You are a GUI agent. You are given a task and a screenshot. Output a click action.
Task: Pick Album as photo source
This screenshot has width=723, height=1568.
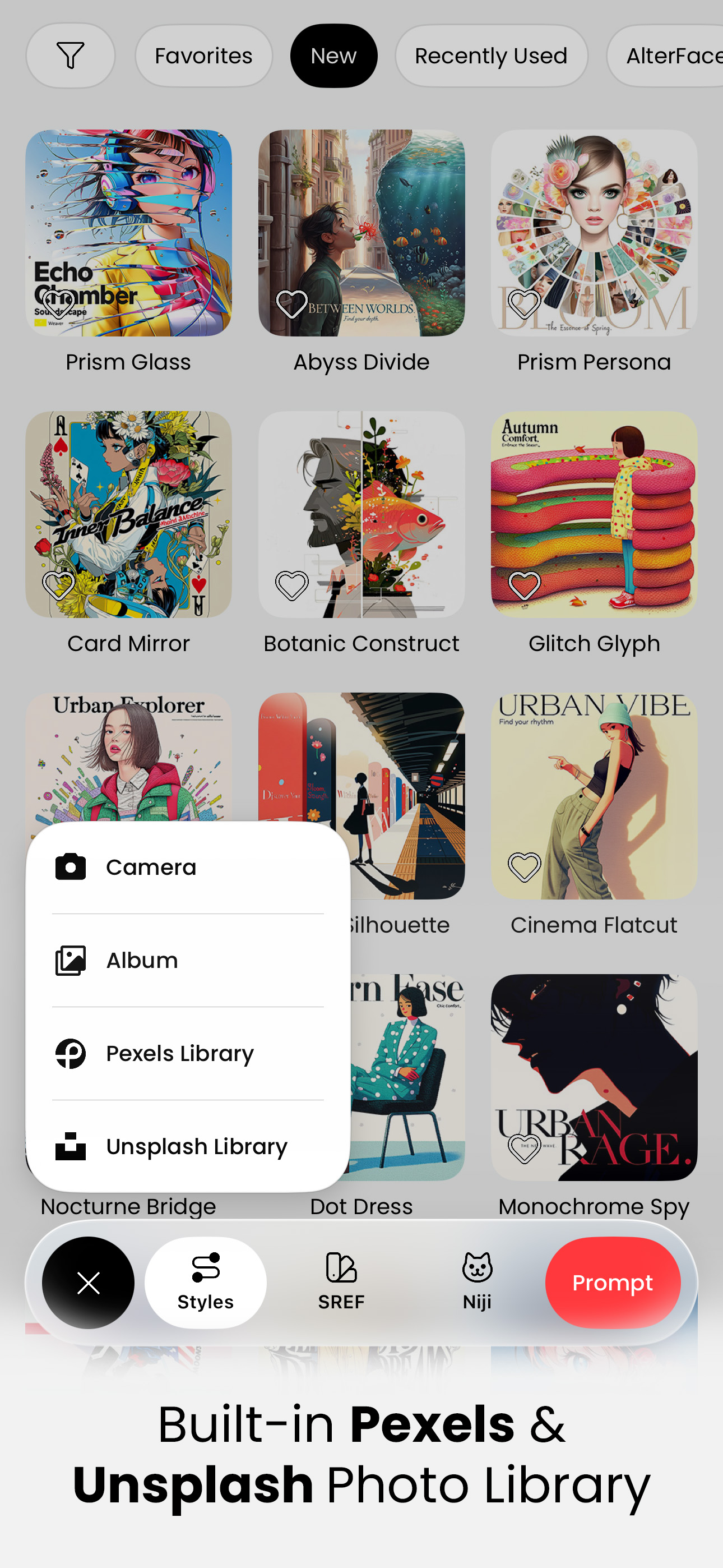[187, 961]
